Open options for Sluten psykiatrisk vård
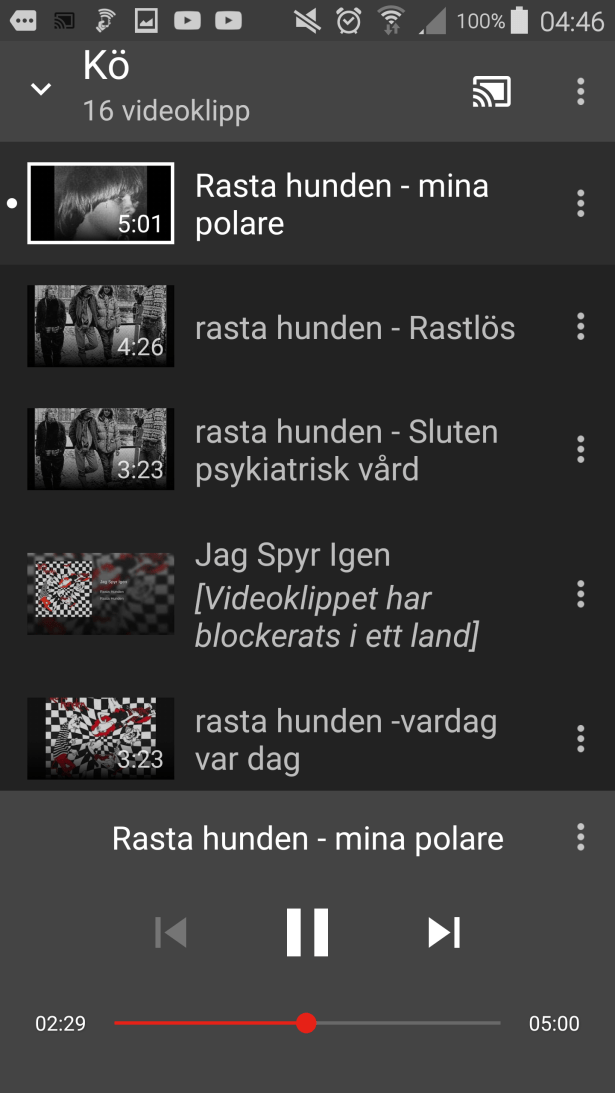This screenshot has width=615, height=1093. coord(580,449)
